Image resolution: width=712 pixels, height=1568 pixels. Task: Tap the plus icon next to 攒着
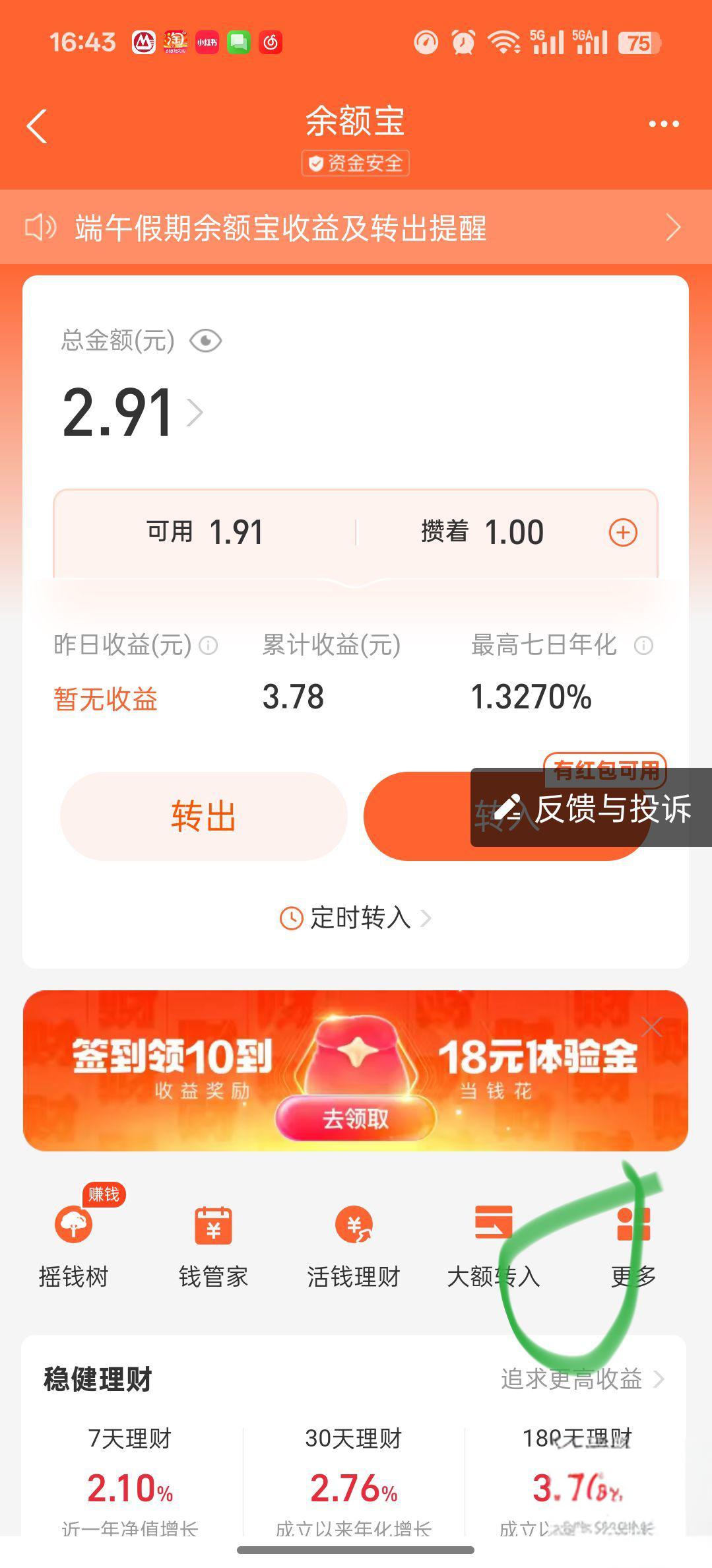coord(622,532)
